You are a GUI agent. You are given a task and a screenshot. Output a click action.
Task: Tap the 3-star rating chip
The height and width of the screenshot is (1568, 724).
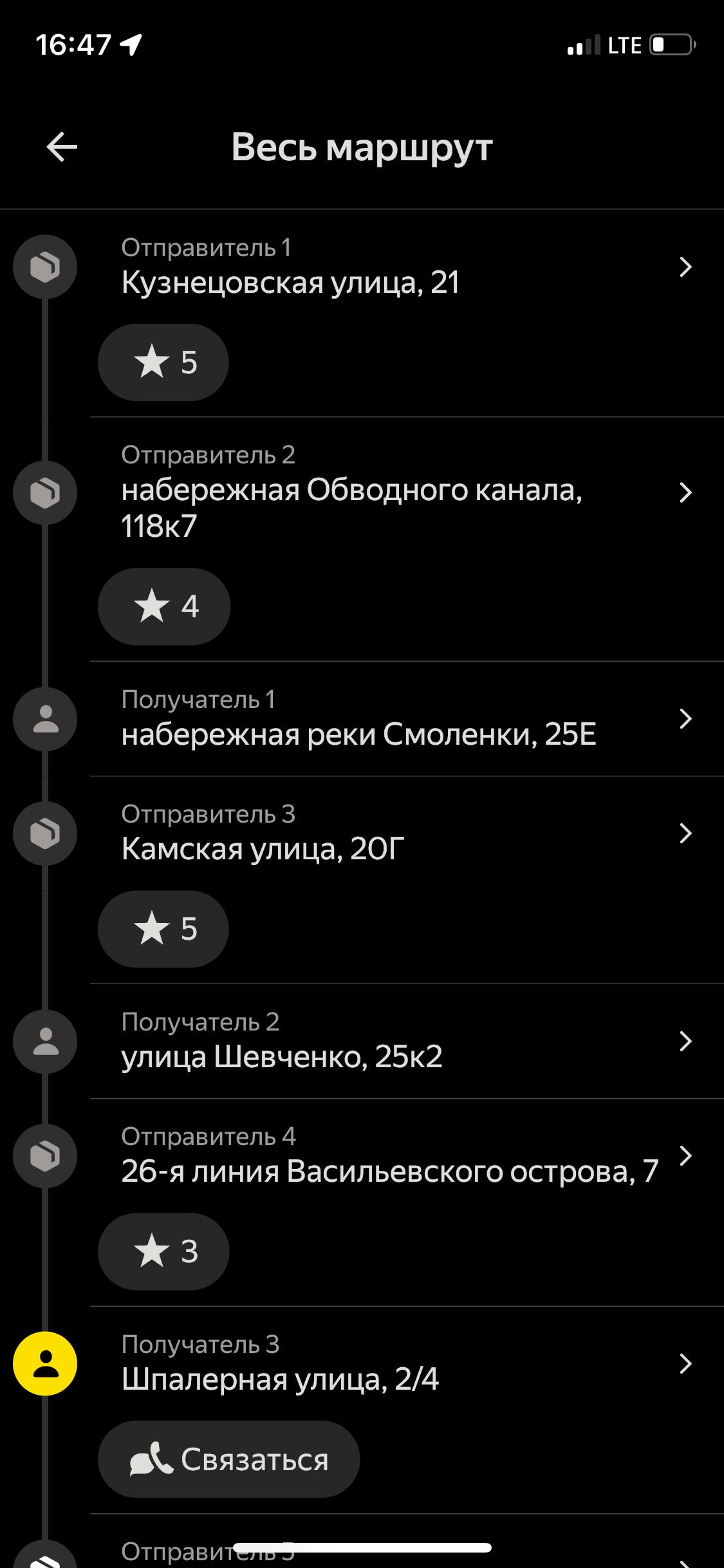[163, 1251]
